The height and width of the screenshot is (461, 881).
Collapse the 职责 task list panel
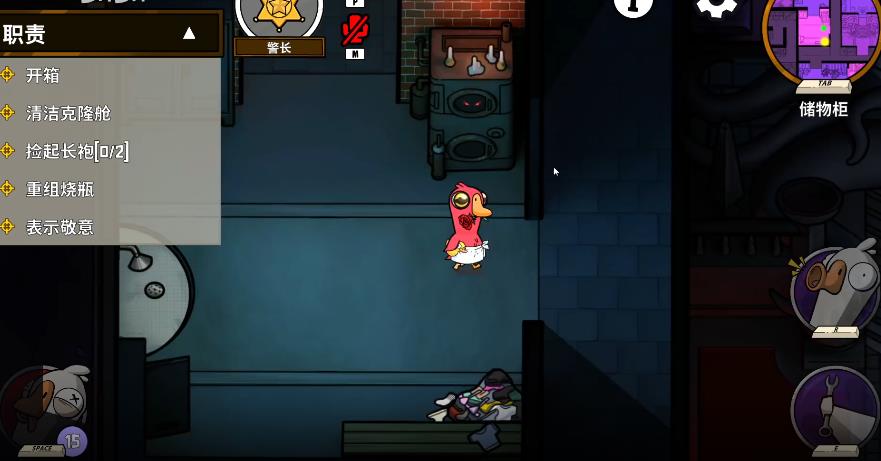(x=189, y=33)
